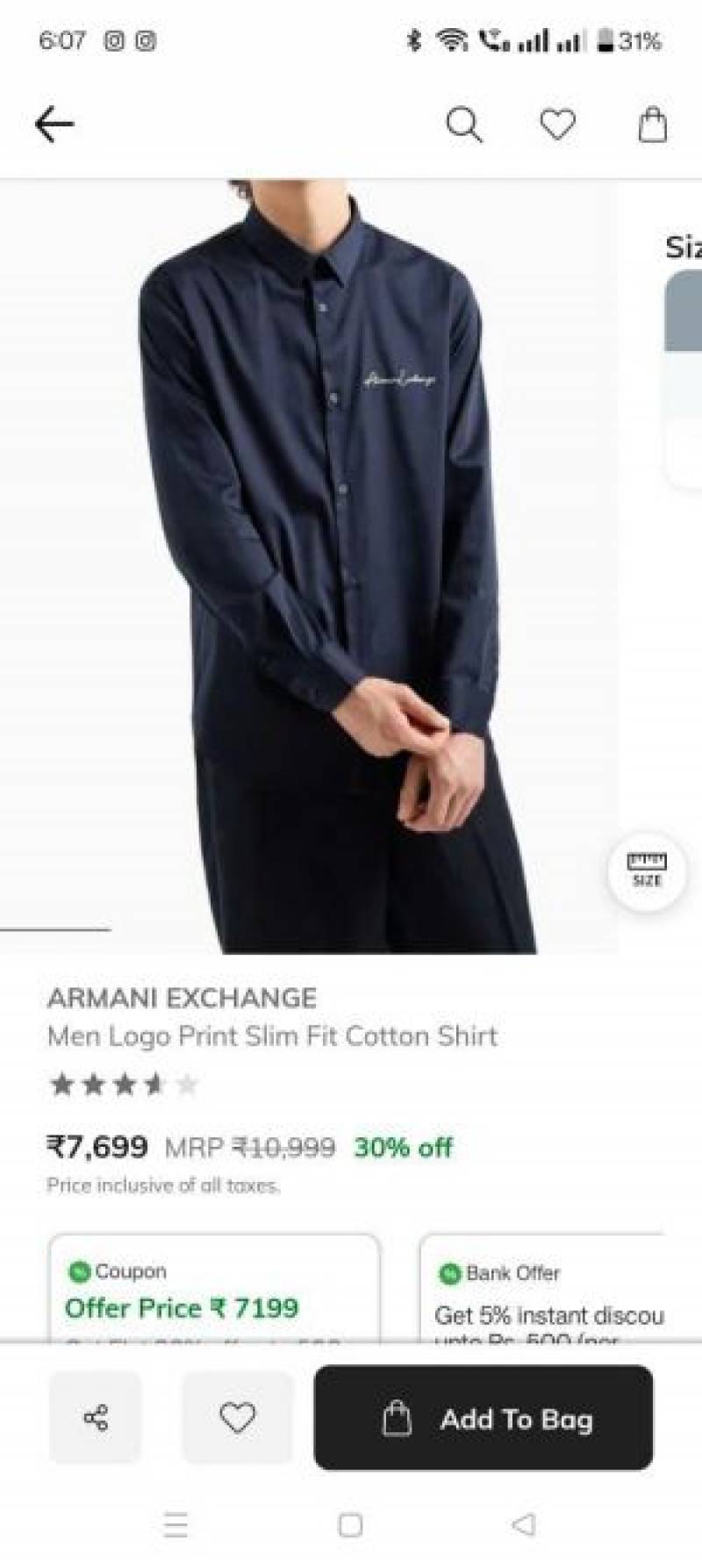Image resolution: width=702 pixels, height=1568 pixels.
Task: Open search from the top bar
Action: coord(463,125)
